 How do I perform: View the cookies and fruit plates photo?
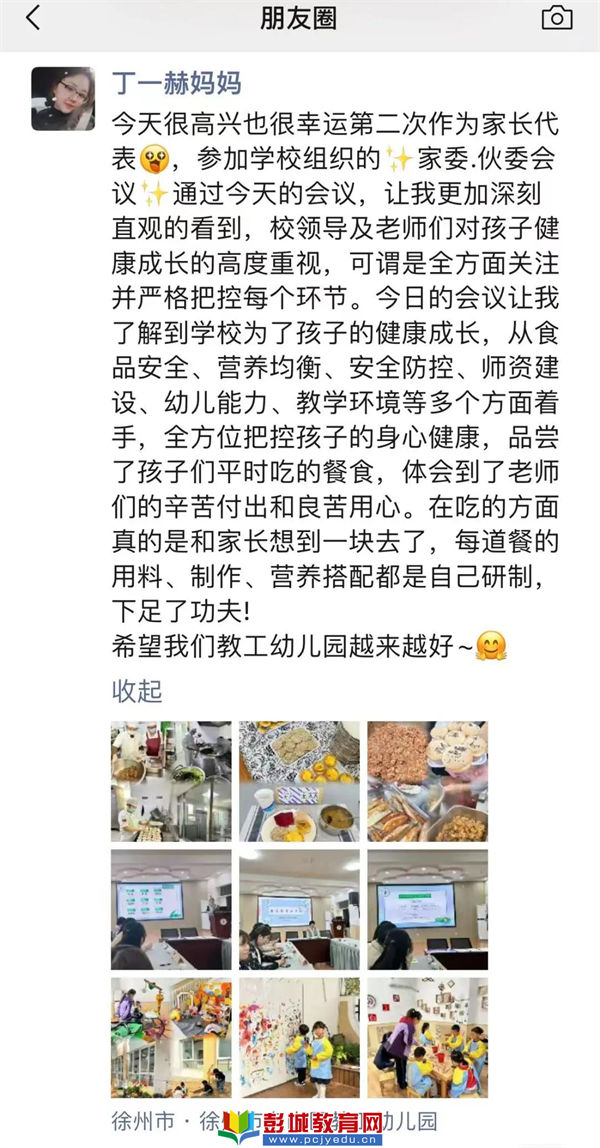[x=299, y=781]
